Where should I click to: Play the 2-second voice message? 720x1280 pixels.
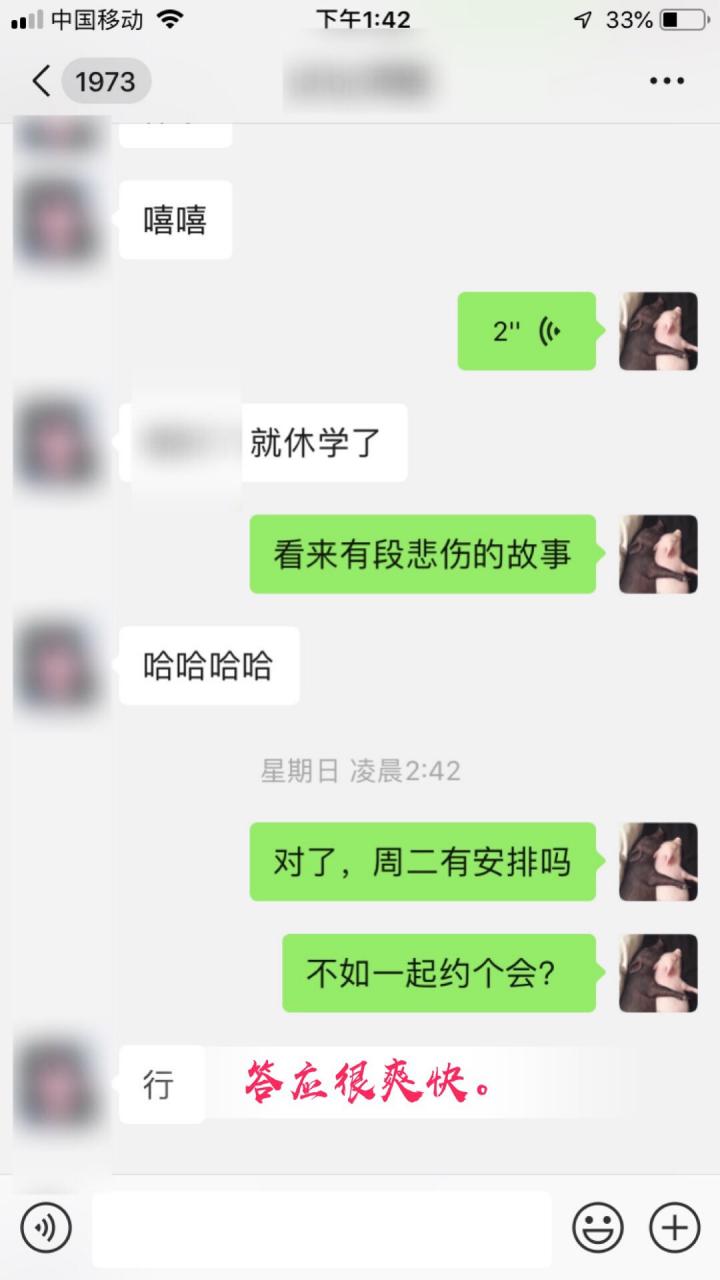click(x=527, y=331)
